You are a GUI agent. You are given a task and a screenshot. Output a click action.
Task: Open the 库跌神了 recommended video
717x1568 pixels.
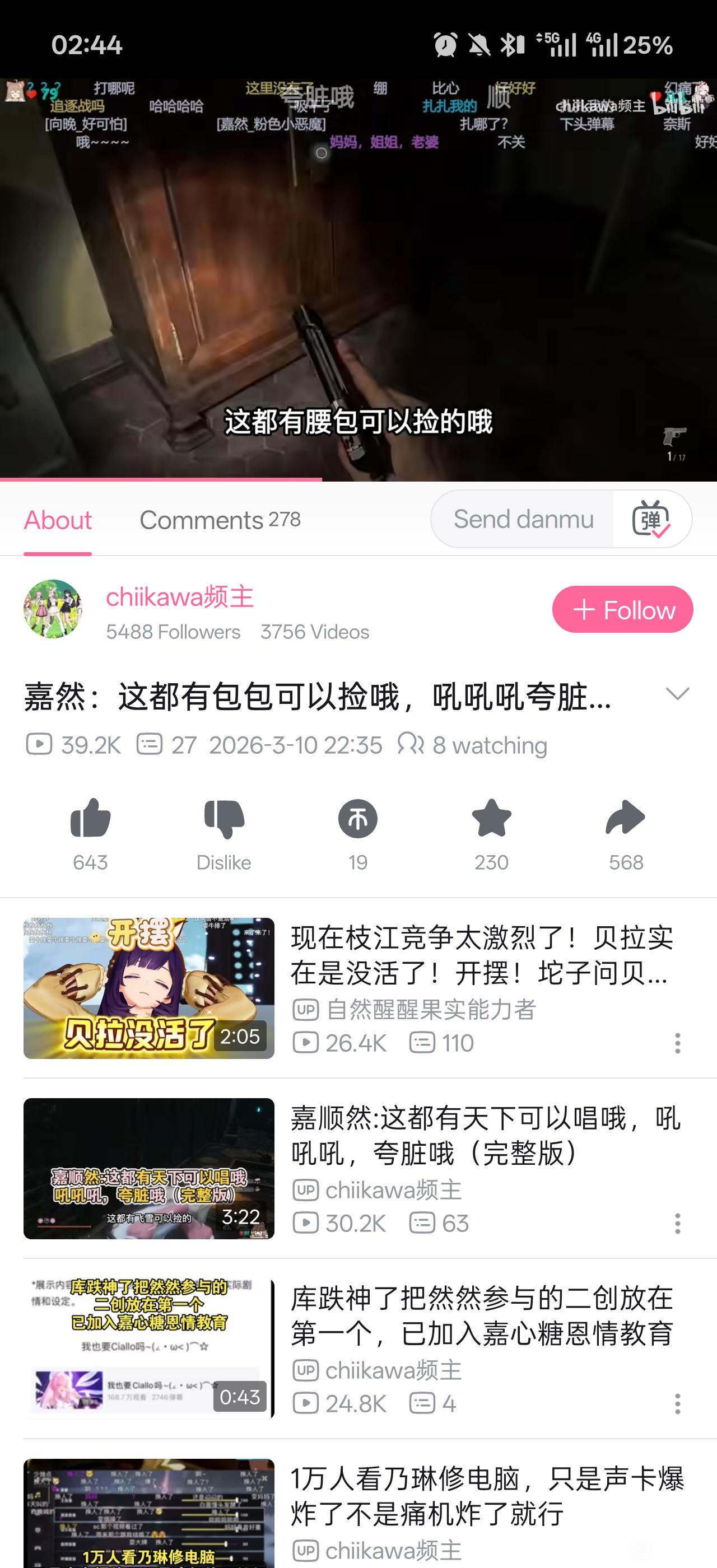[x=148, y=1348]
